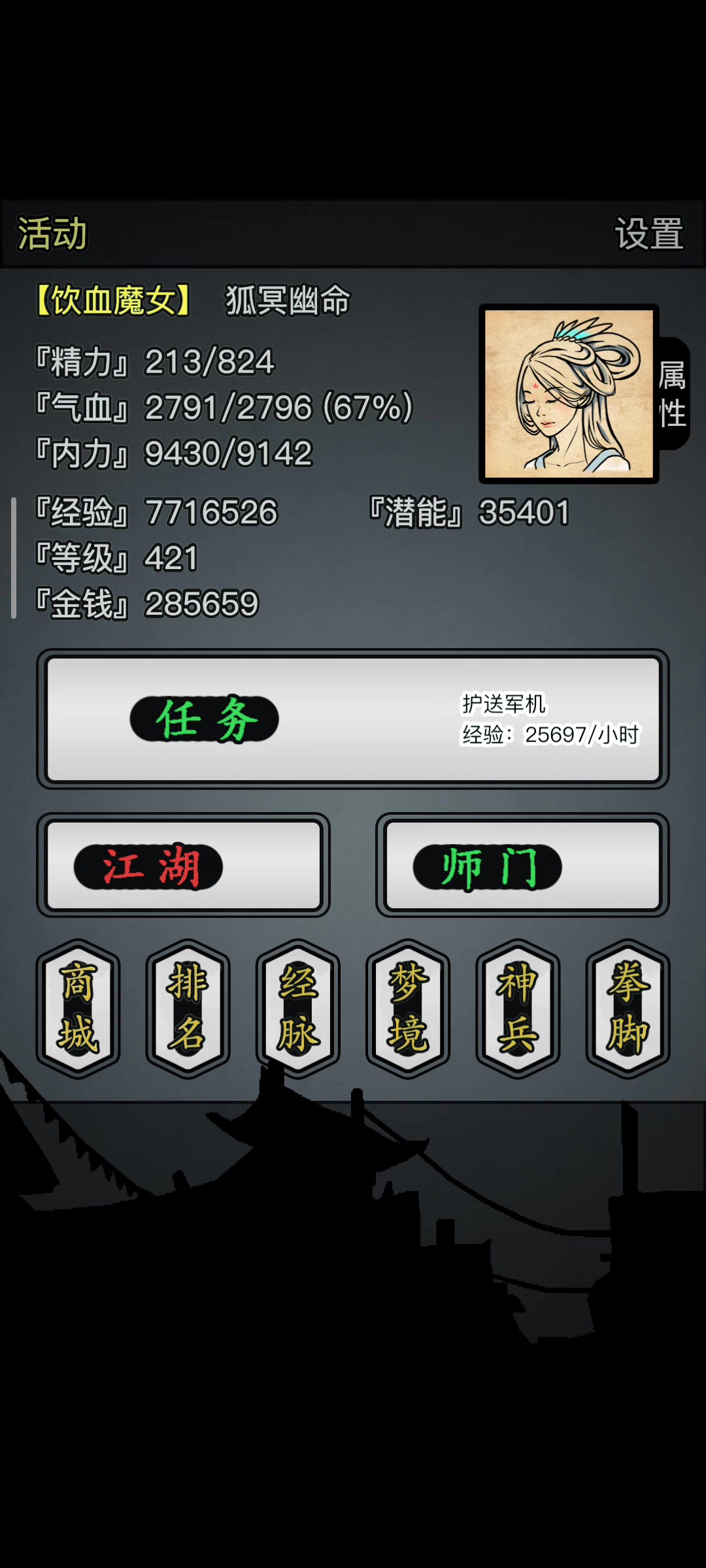Open the 拳脚 martial skills
The image size is (706, 1568).
point(628,1008)
